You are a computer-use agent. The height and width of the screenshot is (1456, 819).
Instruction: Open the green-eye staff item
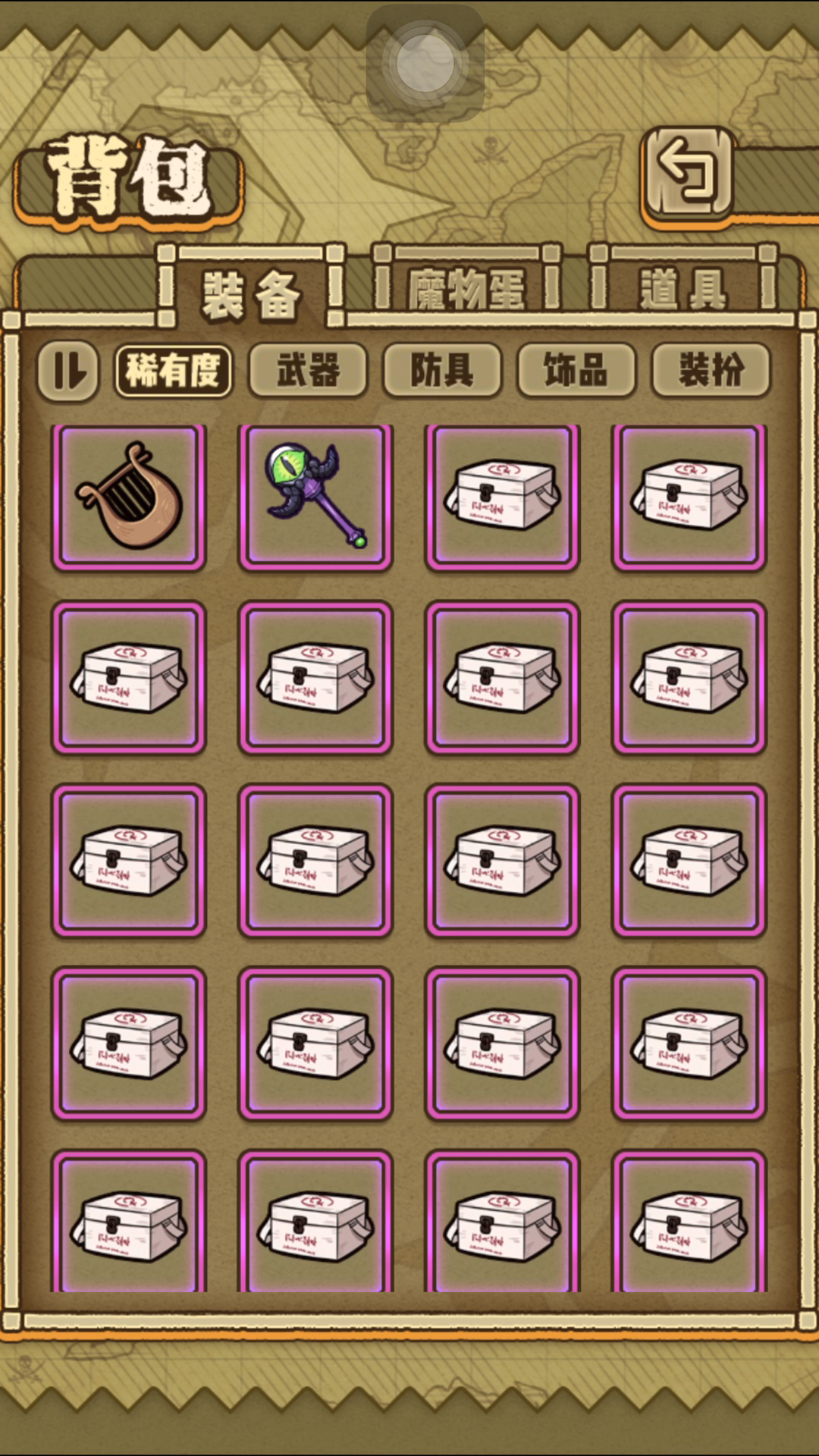tap(315, 497)
